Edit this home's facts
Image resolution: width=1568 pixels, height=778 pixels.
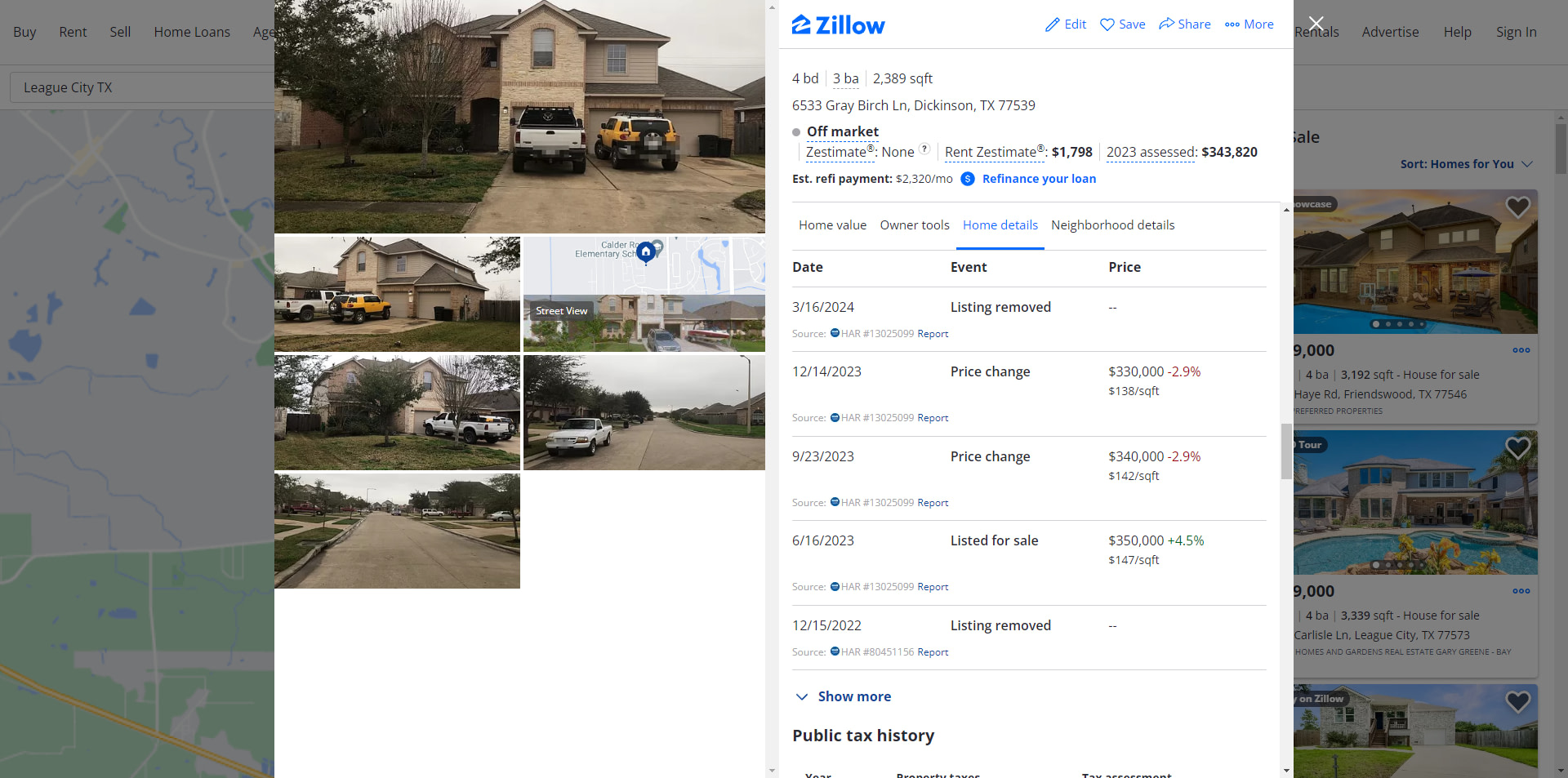1066,24
